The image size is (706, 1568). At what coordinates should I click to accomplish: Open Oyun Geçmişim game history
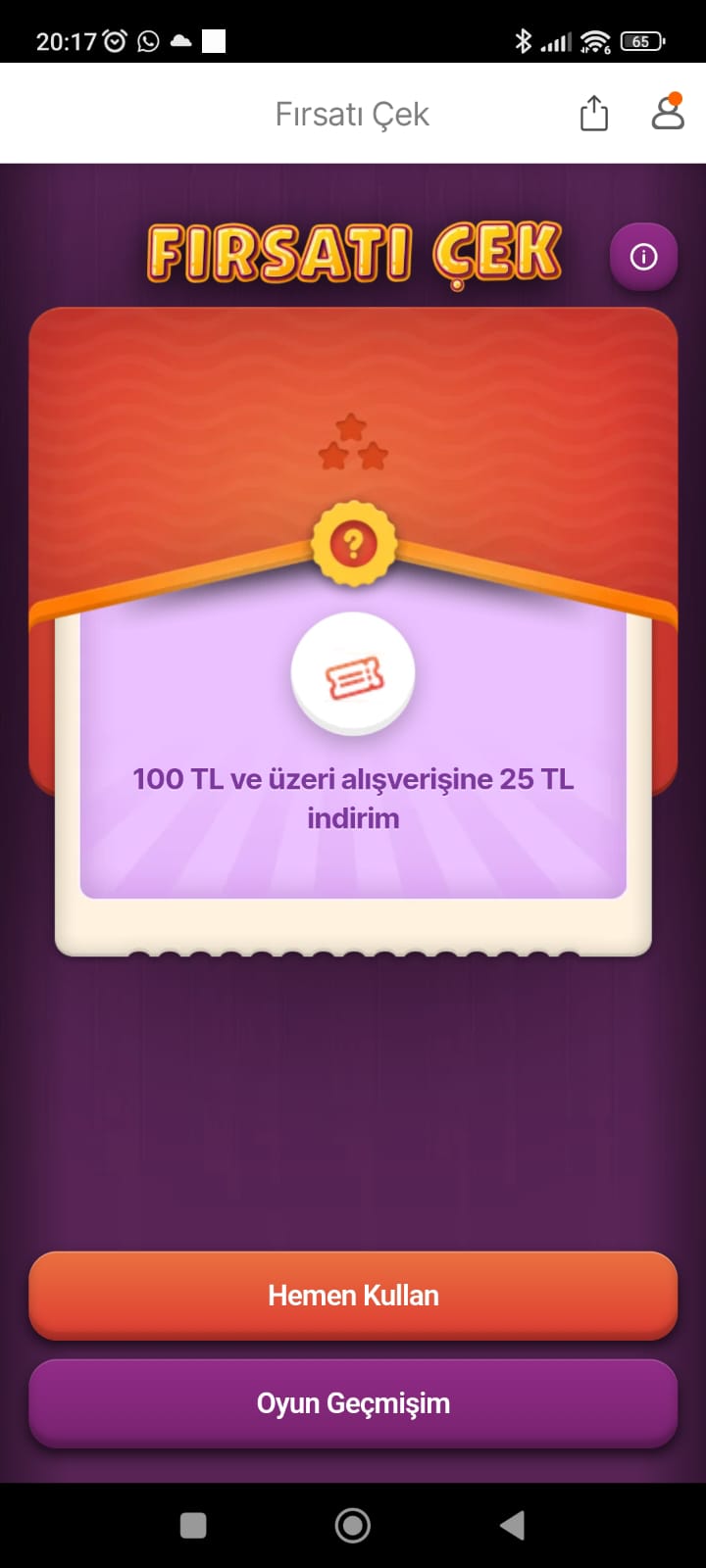[x=353, y=1403]
